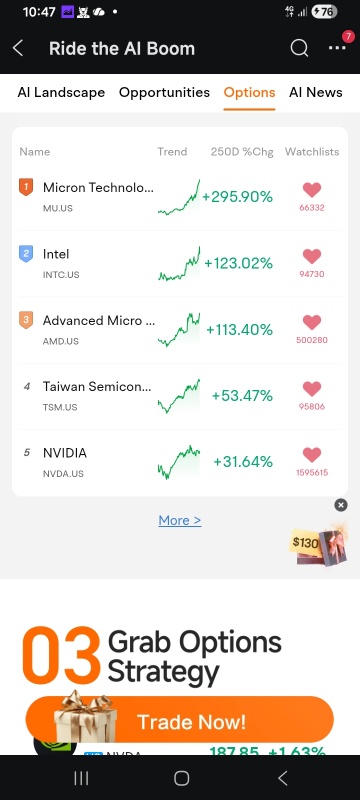The height and width of the screenshot is (800, 360).
Task: Open the search icon in header
Action: pos(299,48)
